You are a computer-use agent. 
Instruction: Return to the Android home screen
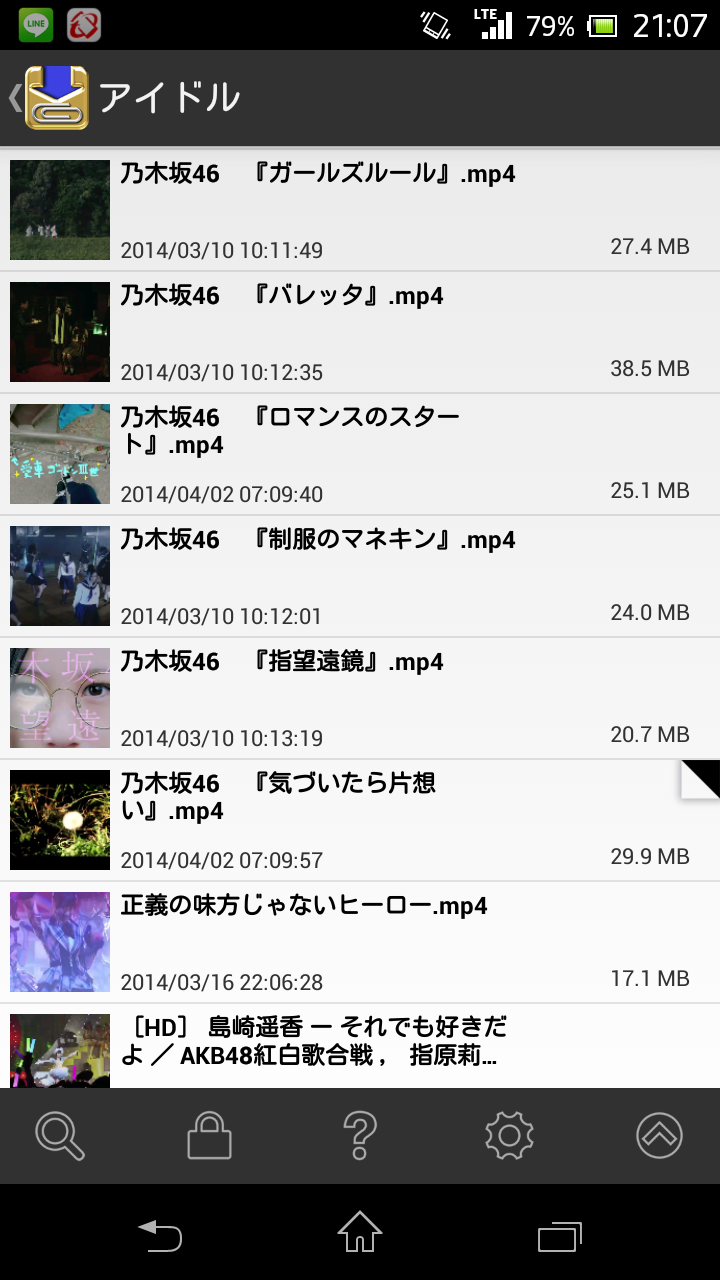360,1233
